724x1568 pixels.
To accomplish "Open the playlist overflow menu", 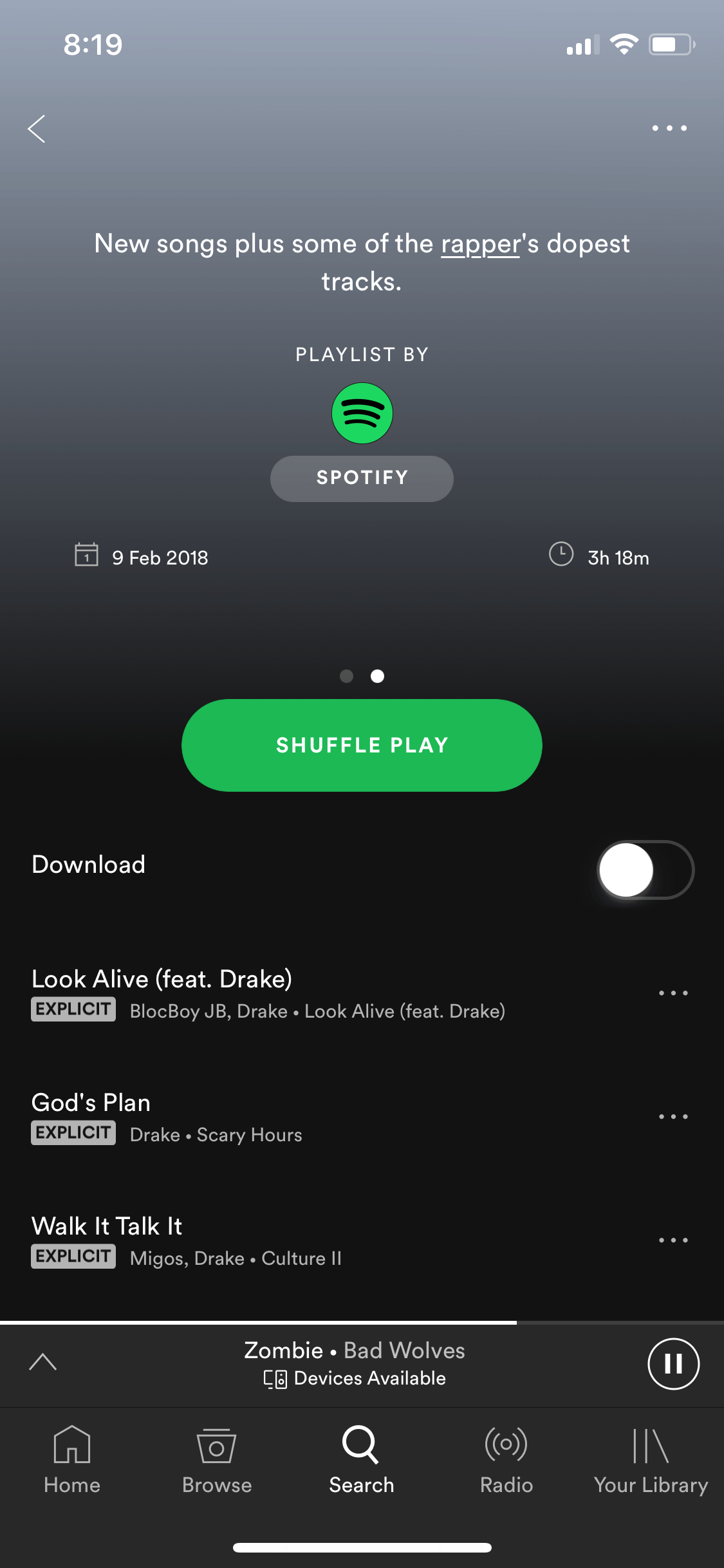I will coord(669,128).
